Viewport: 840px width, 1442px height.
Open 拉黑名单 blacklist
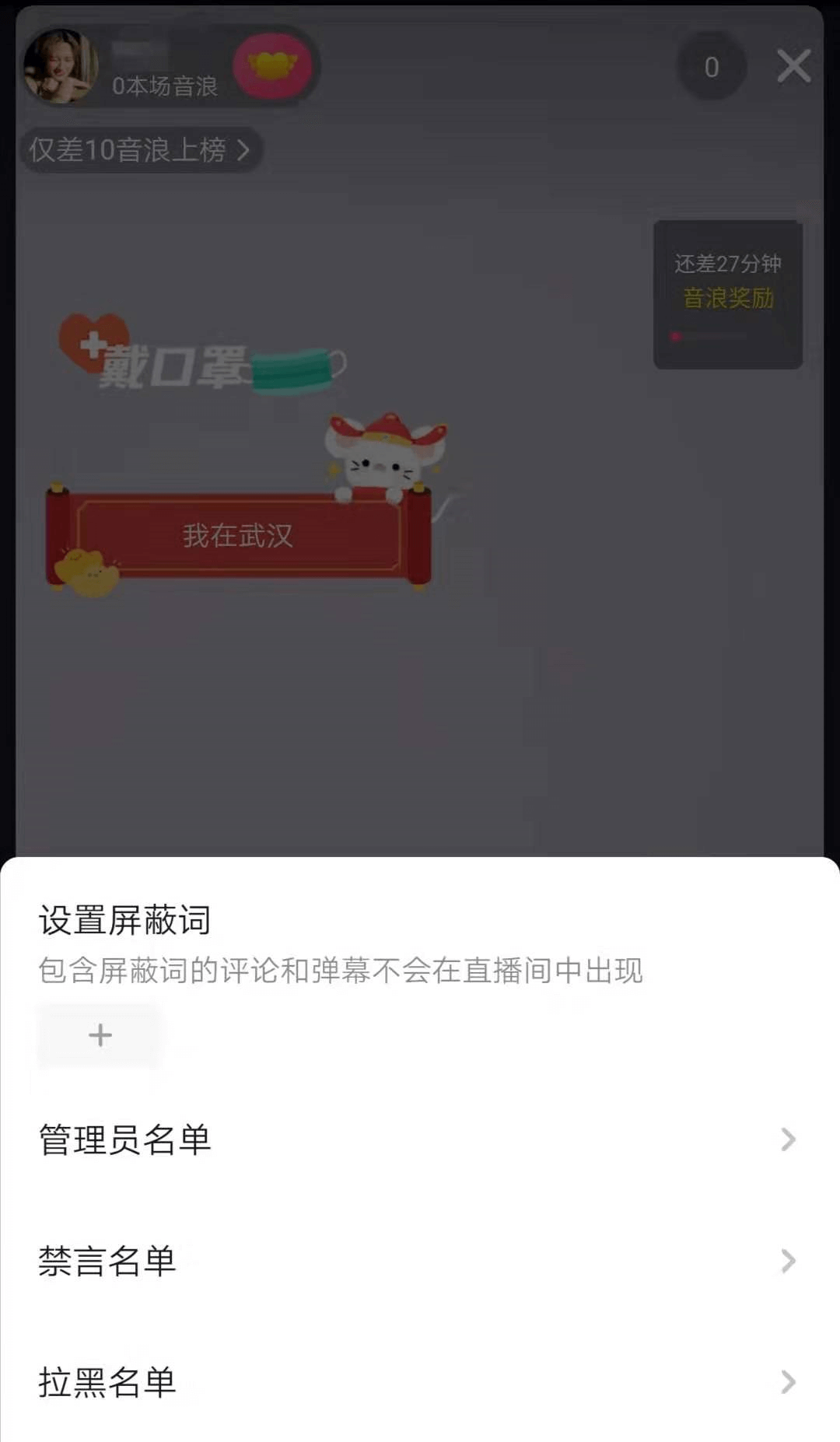pyautogui.click(x=420, y=1382)
